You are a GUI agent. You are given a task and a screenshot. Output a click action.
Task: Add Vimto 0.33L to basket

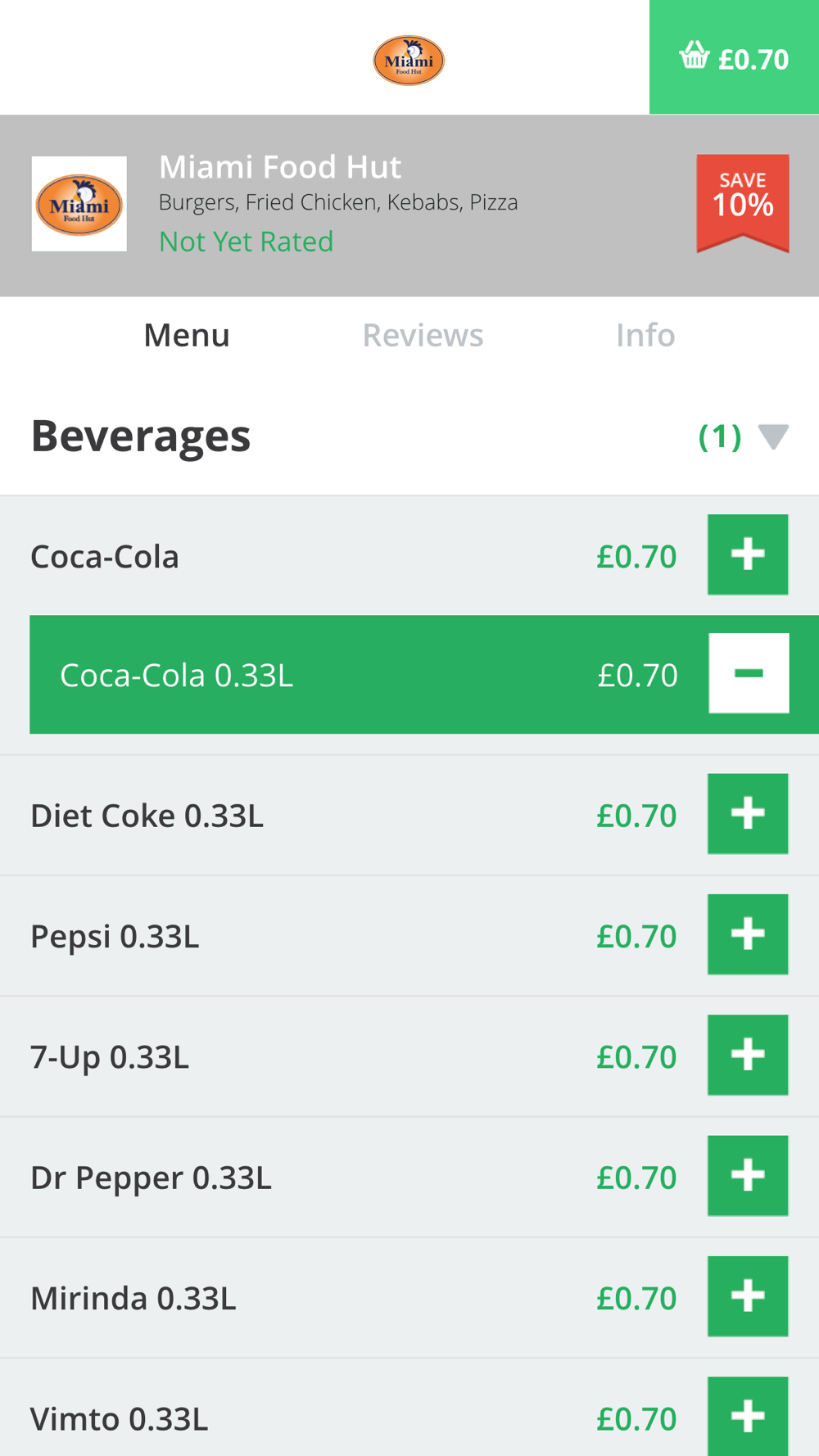(x=748, y=1415)
